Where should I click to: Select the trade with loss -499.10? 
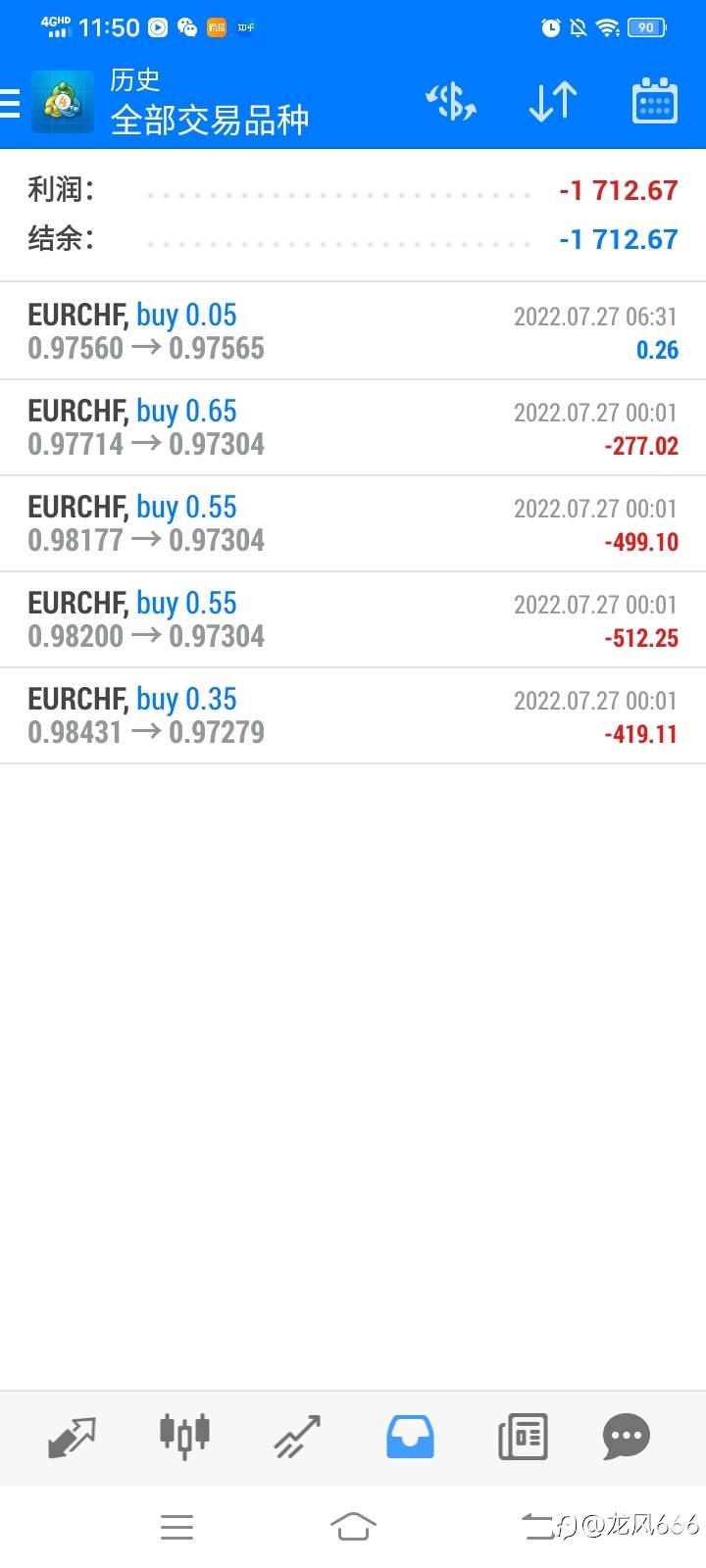click(x=353, y=523)
